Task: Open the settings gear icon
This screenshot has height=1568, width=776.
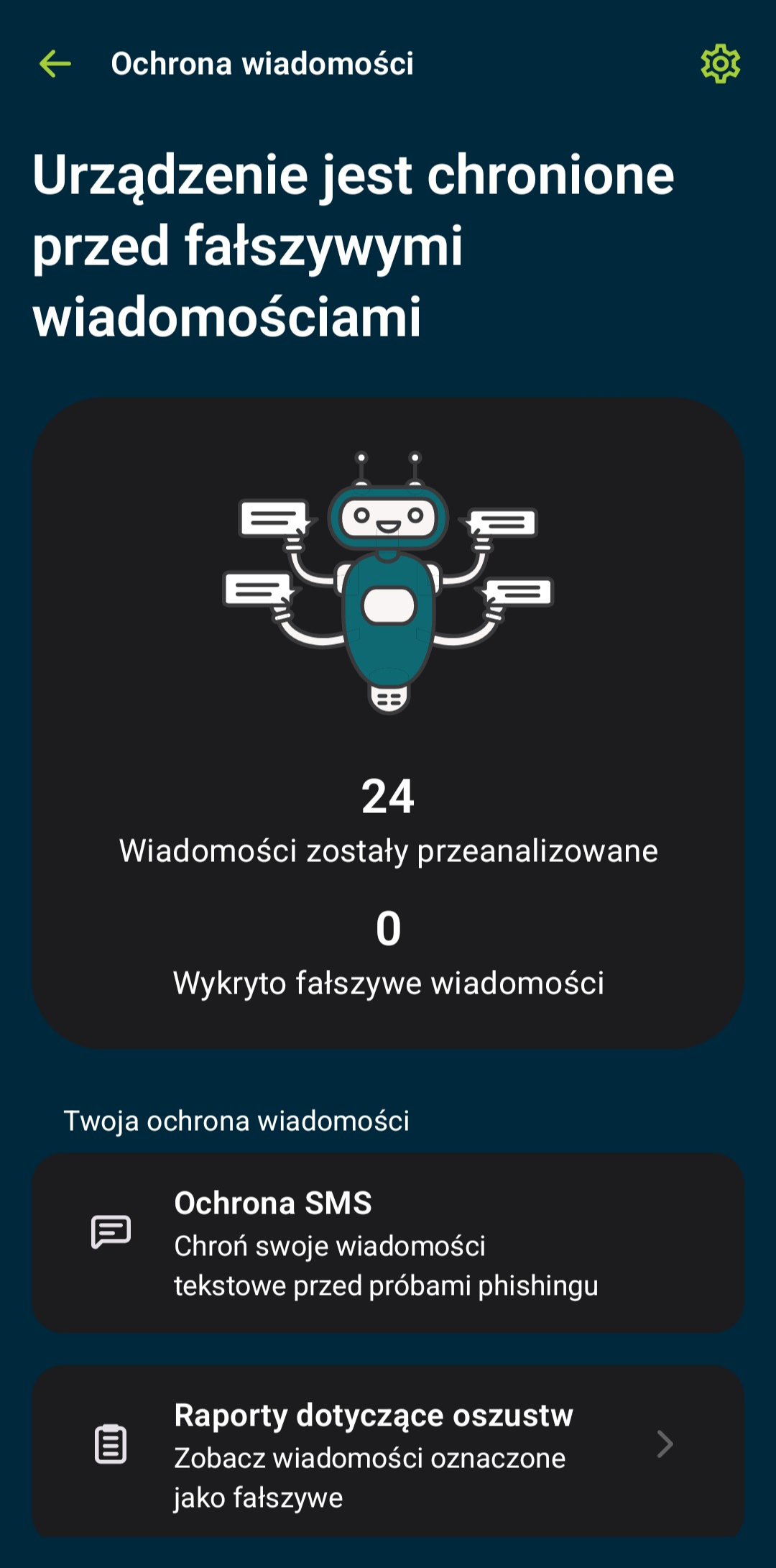Action: (x=720, y=64)
